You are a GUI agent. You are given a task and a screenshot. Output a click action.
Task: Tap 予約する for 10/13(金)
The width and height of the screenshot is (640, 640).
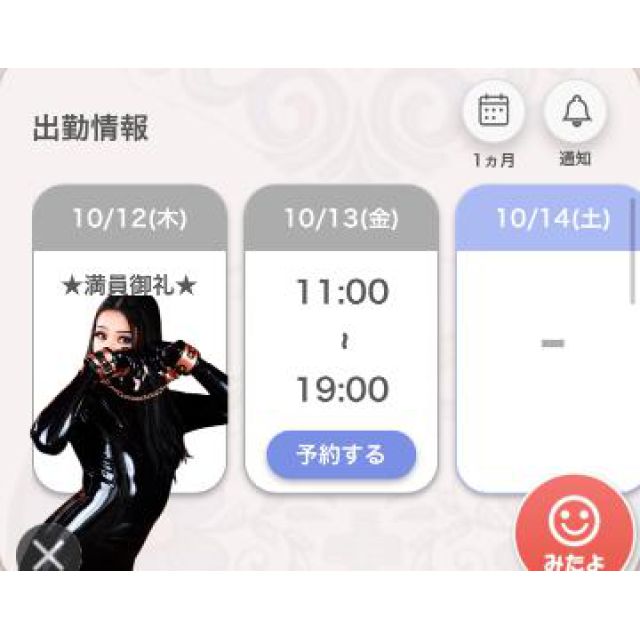340,456
